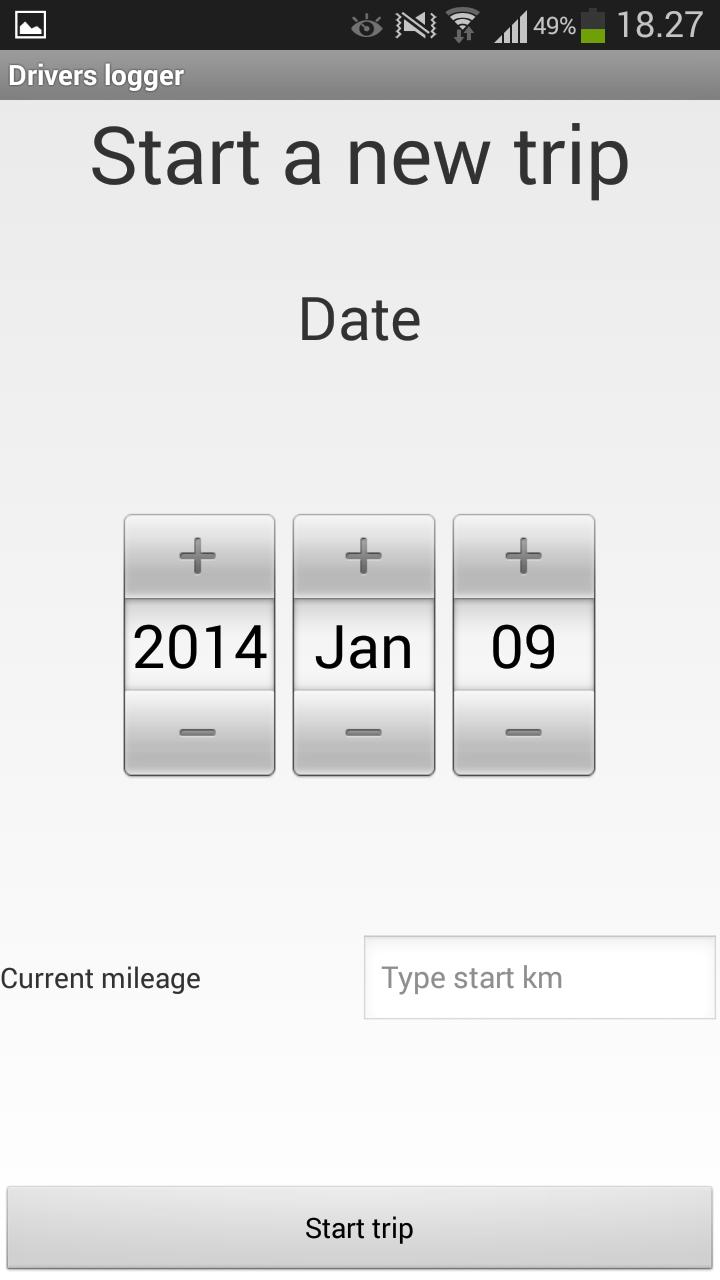
Task: Select the year value 2014
Action: click(198, 645)
